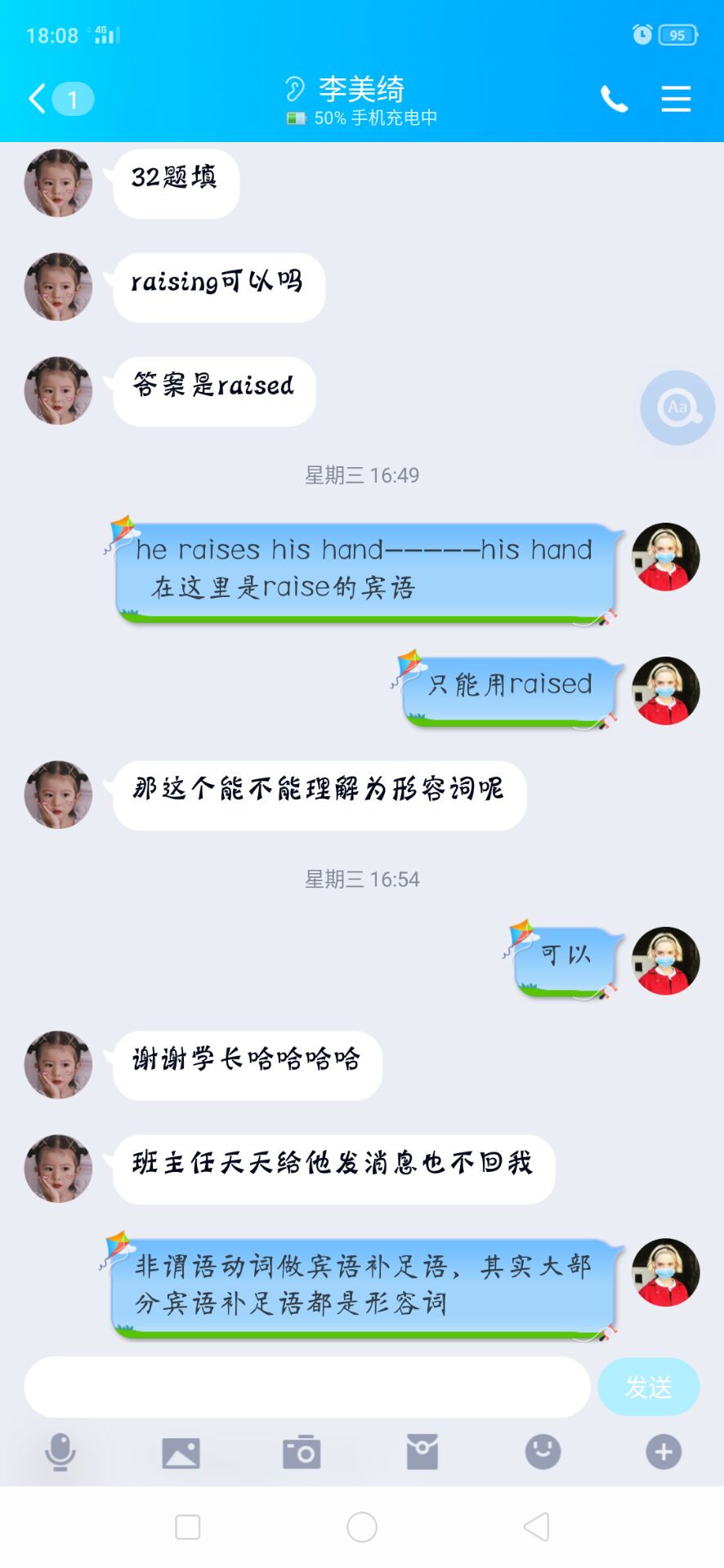Focus the message input field
This screenshot has height=1568, width=724.
[x=306, y=1387]
